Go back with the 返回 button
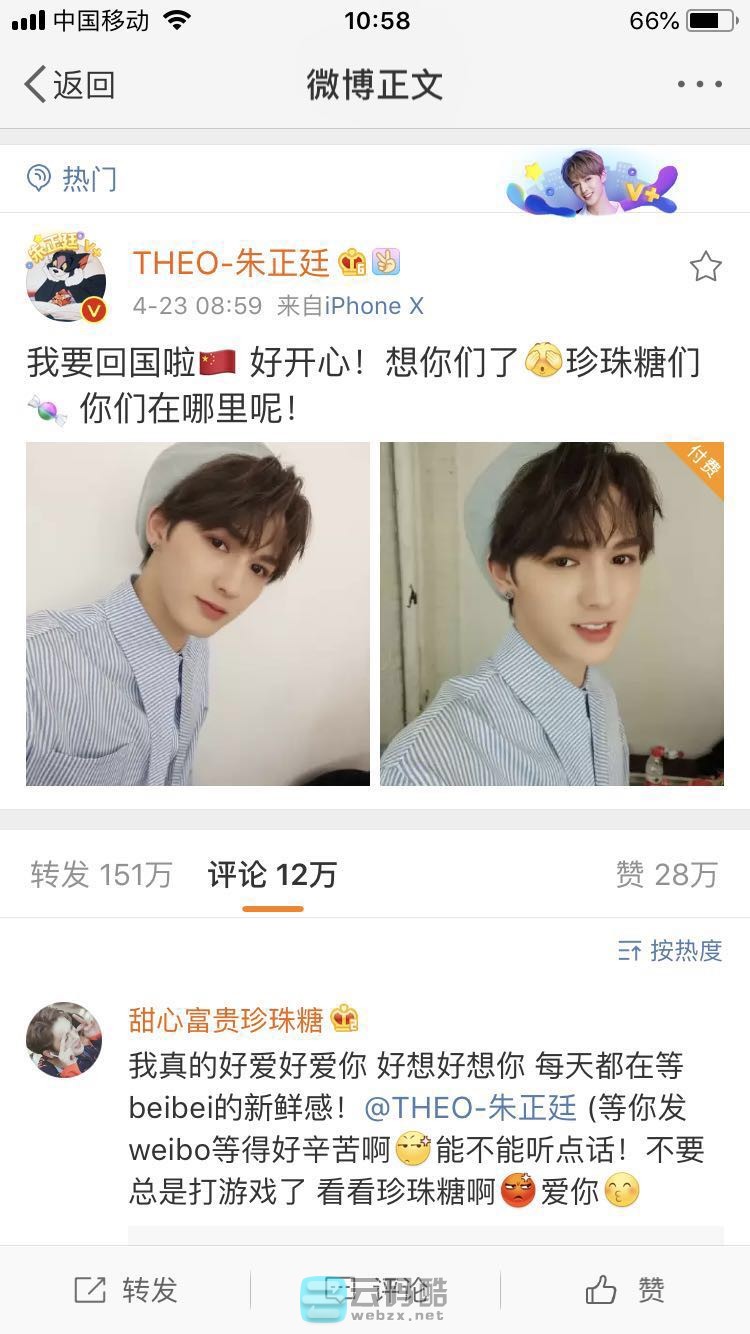Image resolution: width=750 pixels, height=1334 pixels. [x=70, y=85]
